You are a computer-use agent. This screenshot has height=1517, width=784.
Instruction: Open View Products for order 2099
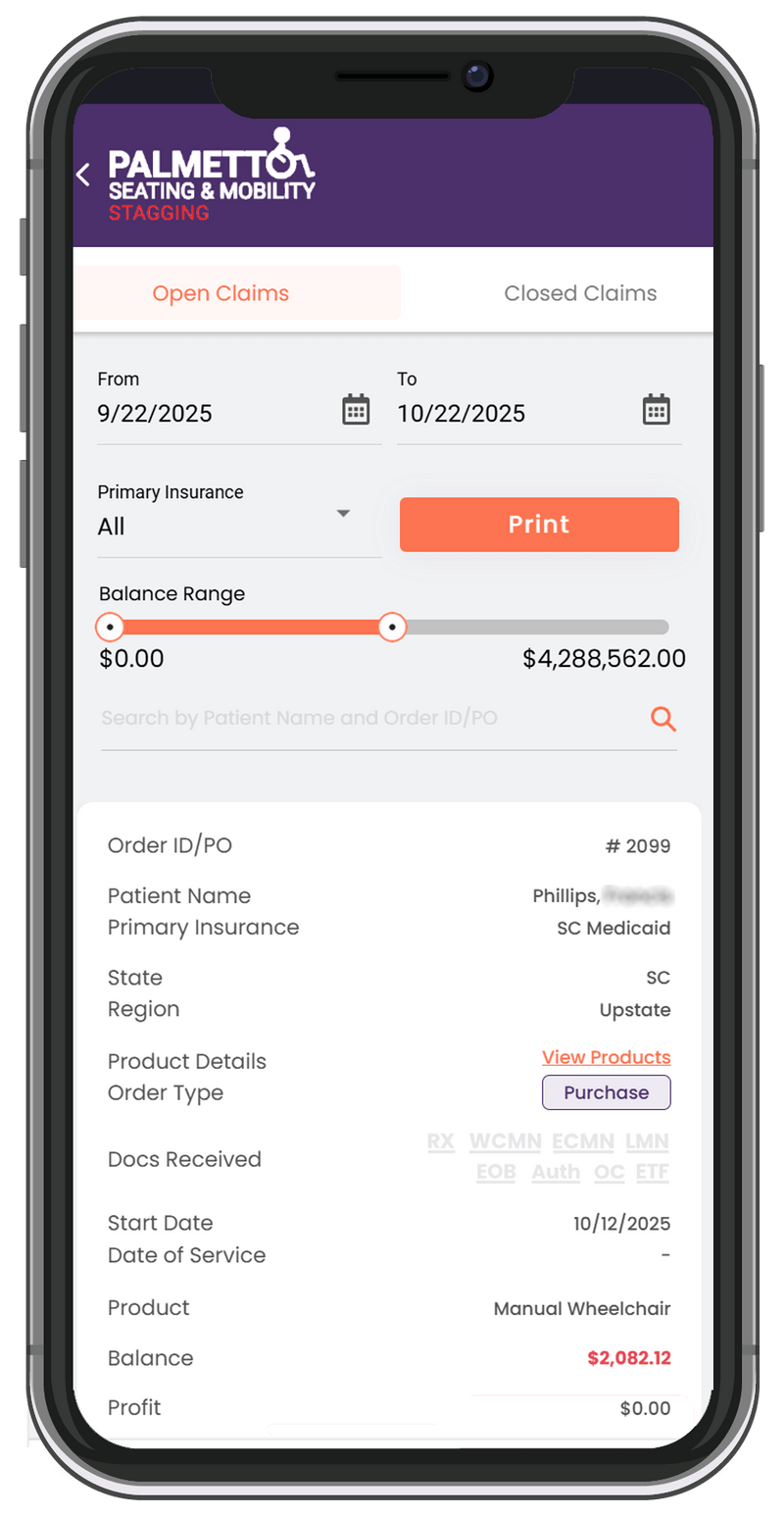coord(606,1057)
